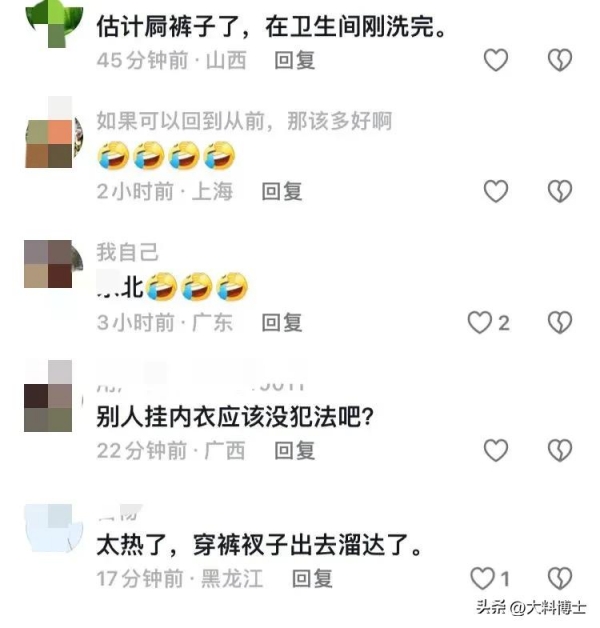Screen dimensions: 600x628
Task: Reply to the 上海 comment
Action: tap(282, 191)
